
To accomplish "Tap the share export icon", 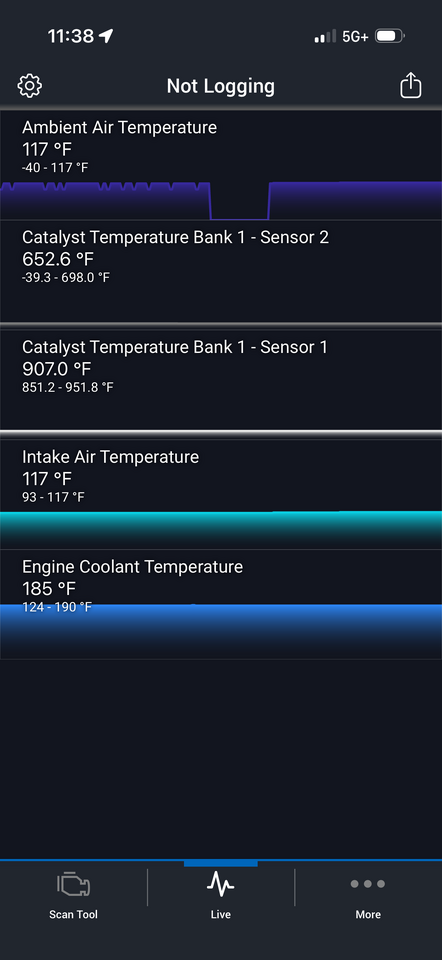I will point(411,85).
